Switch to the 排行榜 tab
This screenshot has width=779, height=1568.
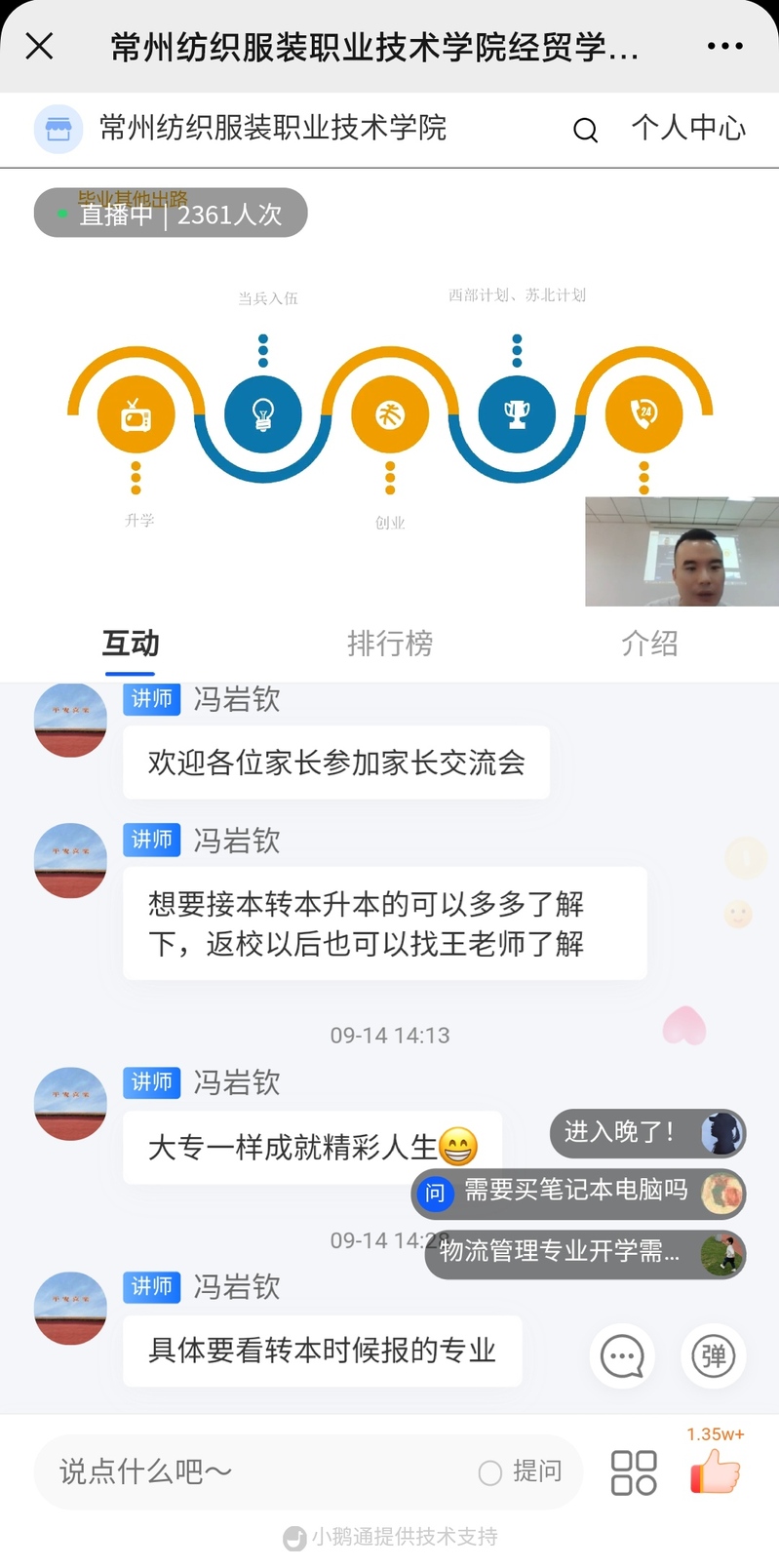[x=389, y=643]
